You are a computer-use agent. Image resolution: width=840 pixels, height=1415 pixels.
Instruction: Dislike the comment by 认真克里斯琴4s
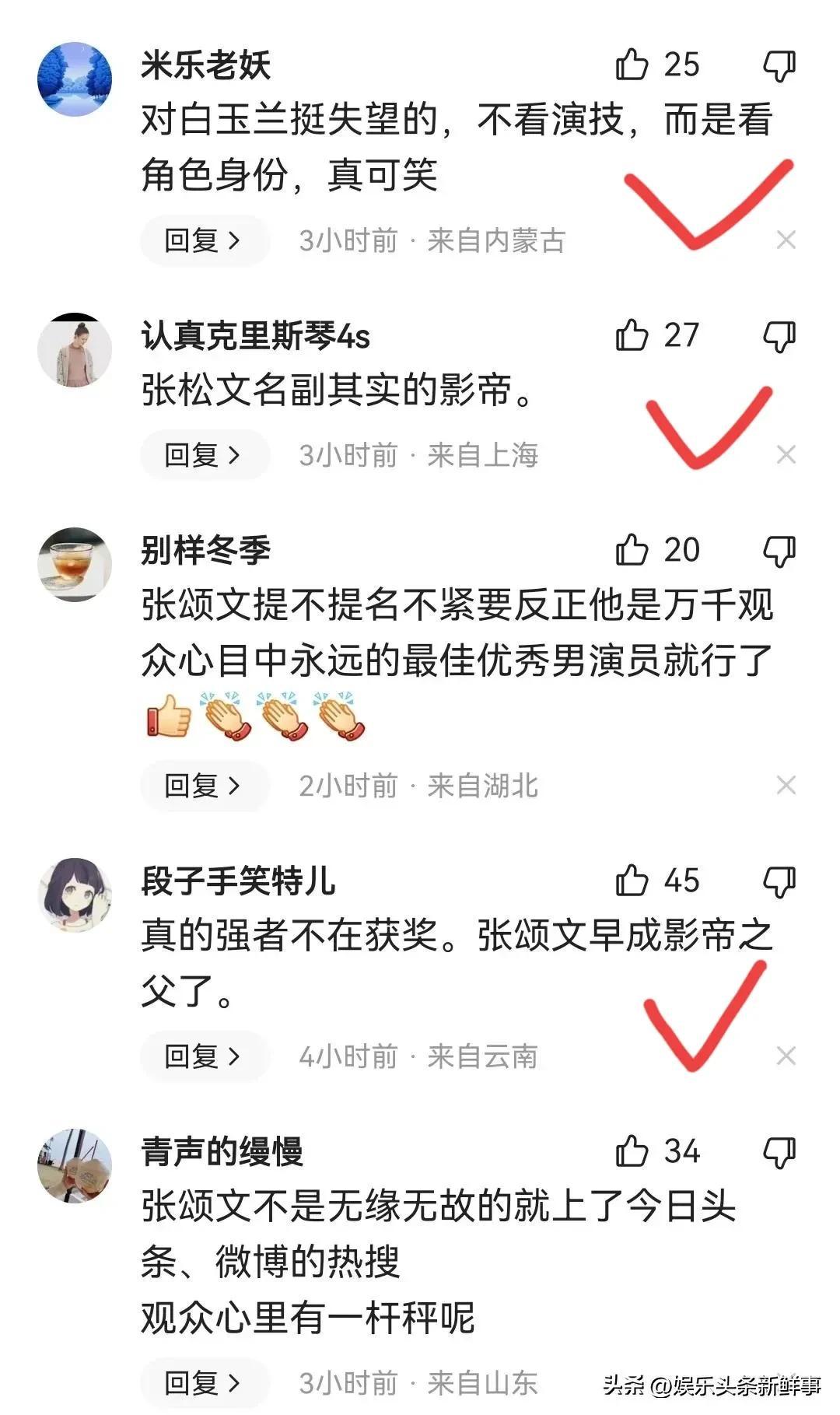pyautogui.click(x=779, y=338)
